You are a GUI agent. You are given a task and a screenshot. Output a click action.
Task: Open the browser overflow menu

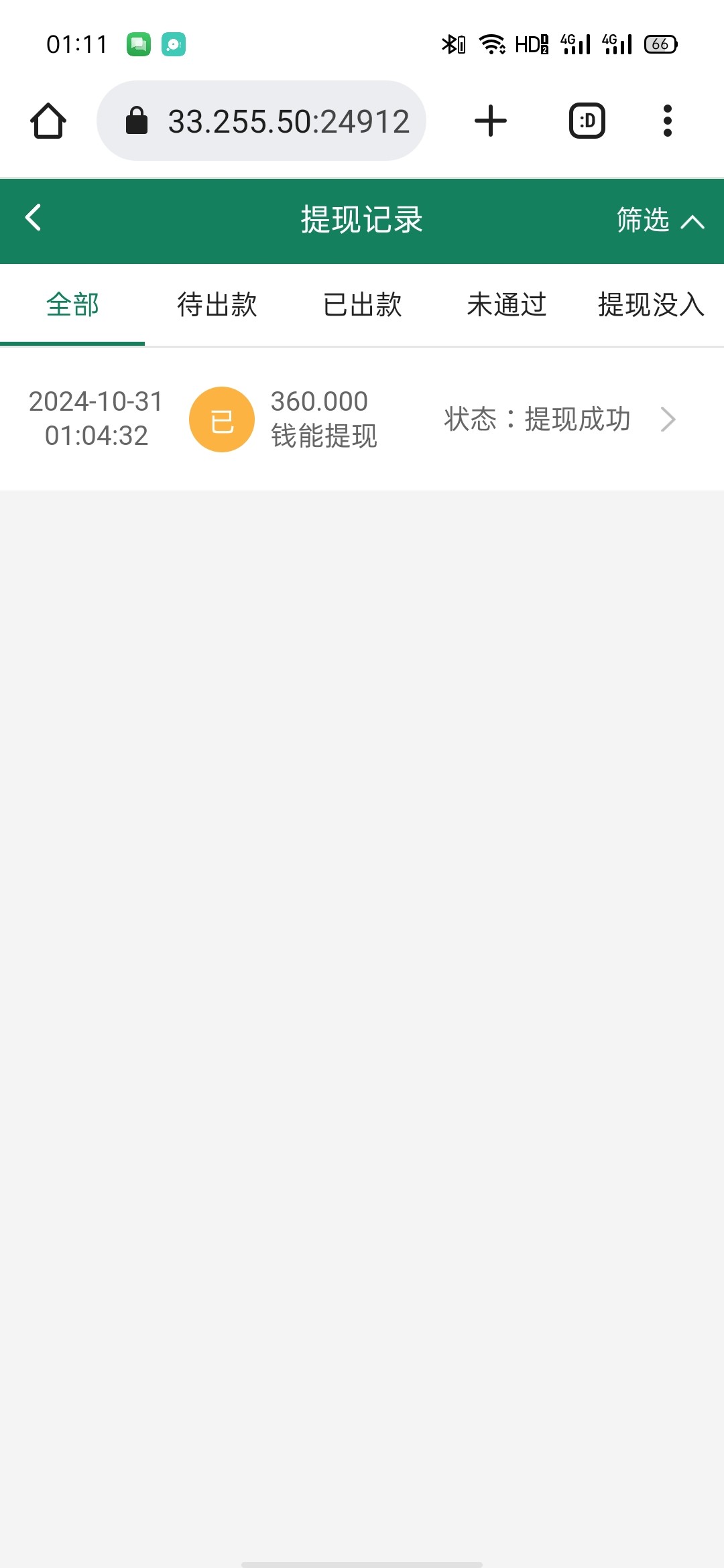point(667,121)
